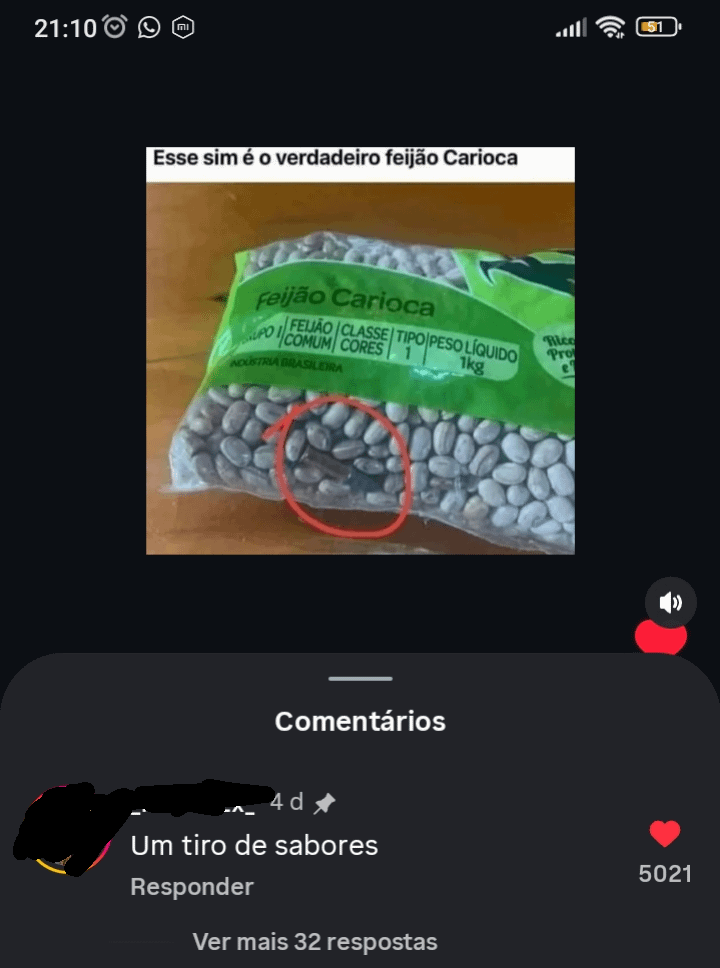Mute the video sound
Screen dimensions: 720x968
click(671, 602)
